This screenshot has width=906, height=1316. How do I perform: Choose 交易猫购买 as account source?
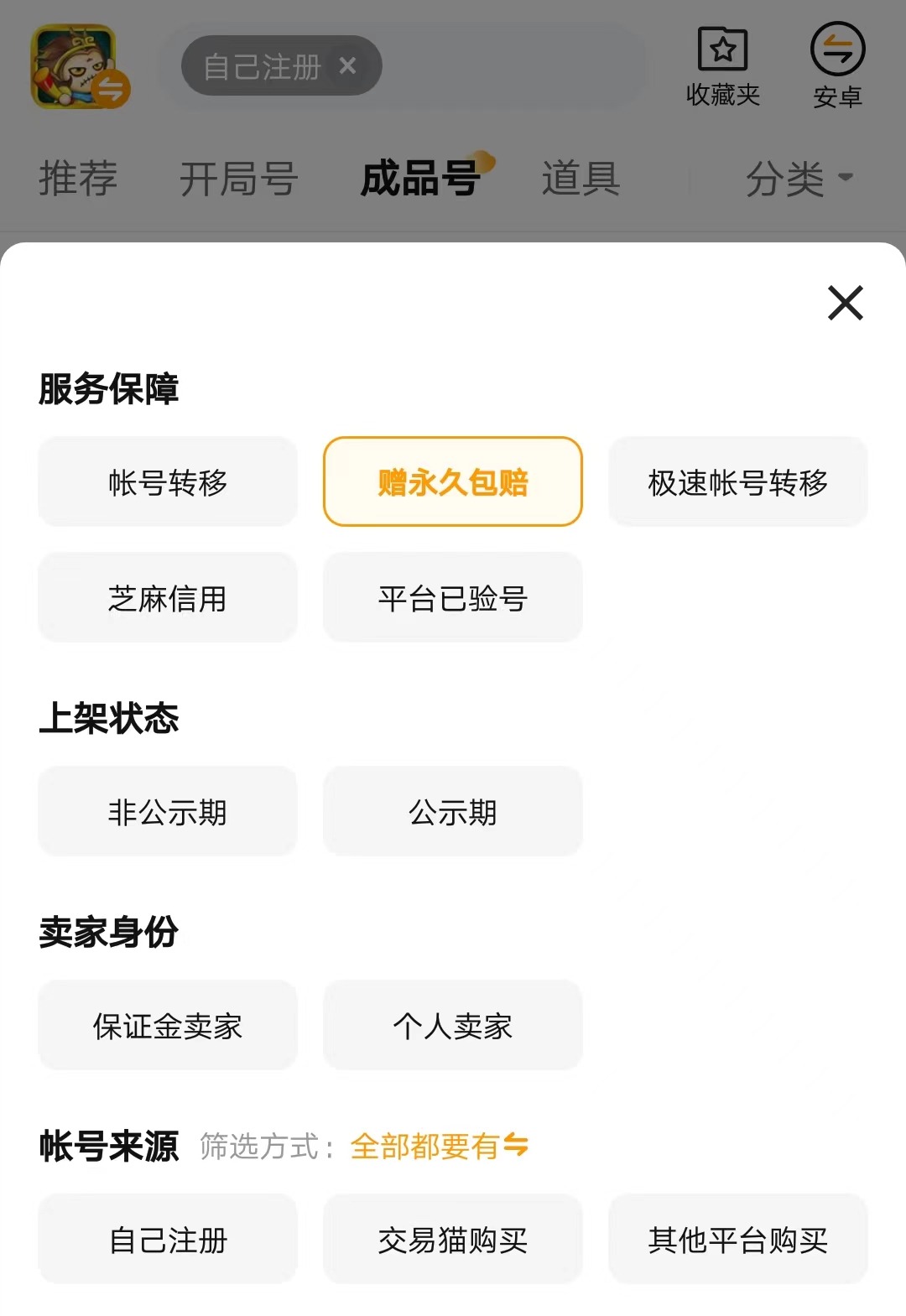coord(453,1240)
